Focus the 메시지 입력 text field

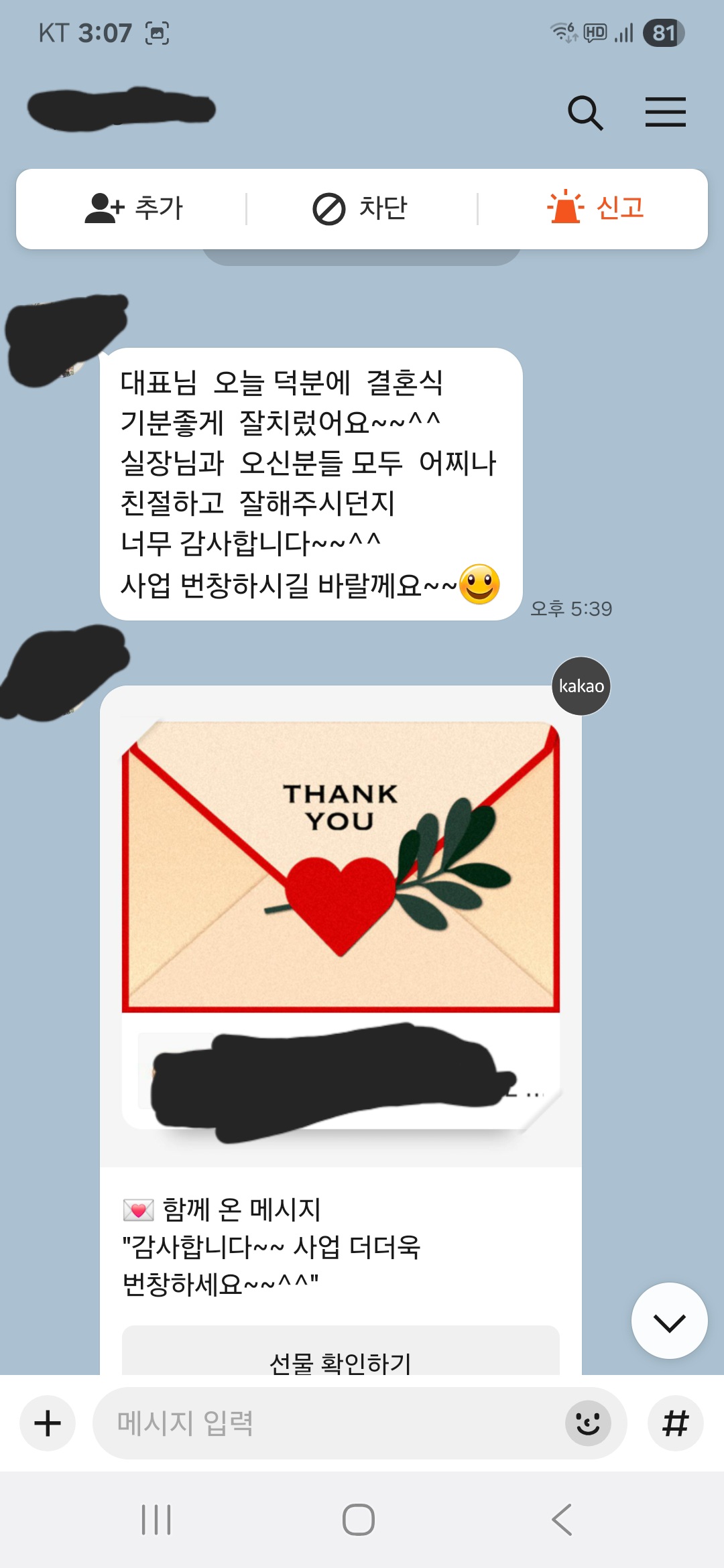pos(322,1423)
